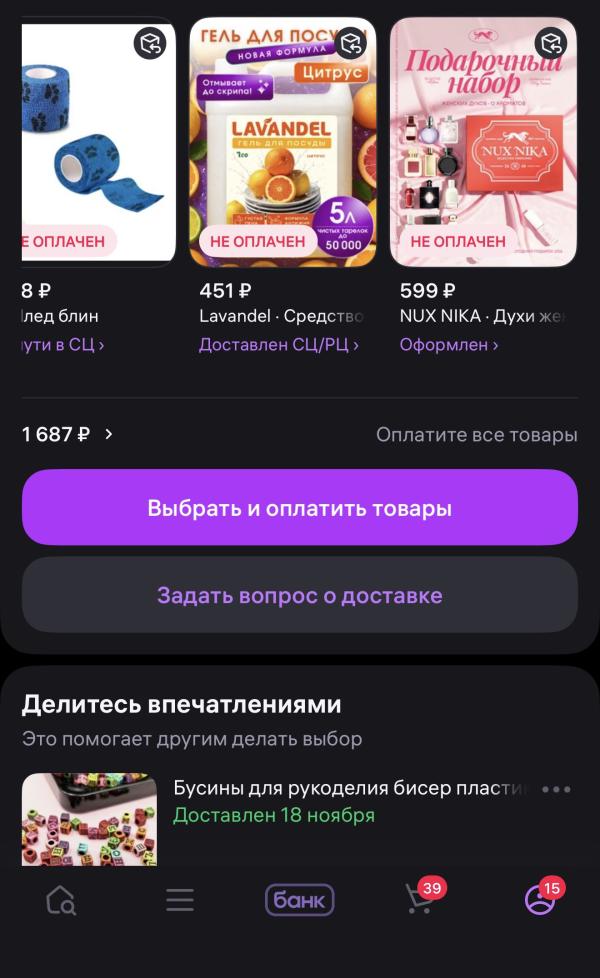Open the overflow menu for Бусины для рукоделия

pos(556,789)
